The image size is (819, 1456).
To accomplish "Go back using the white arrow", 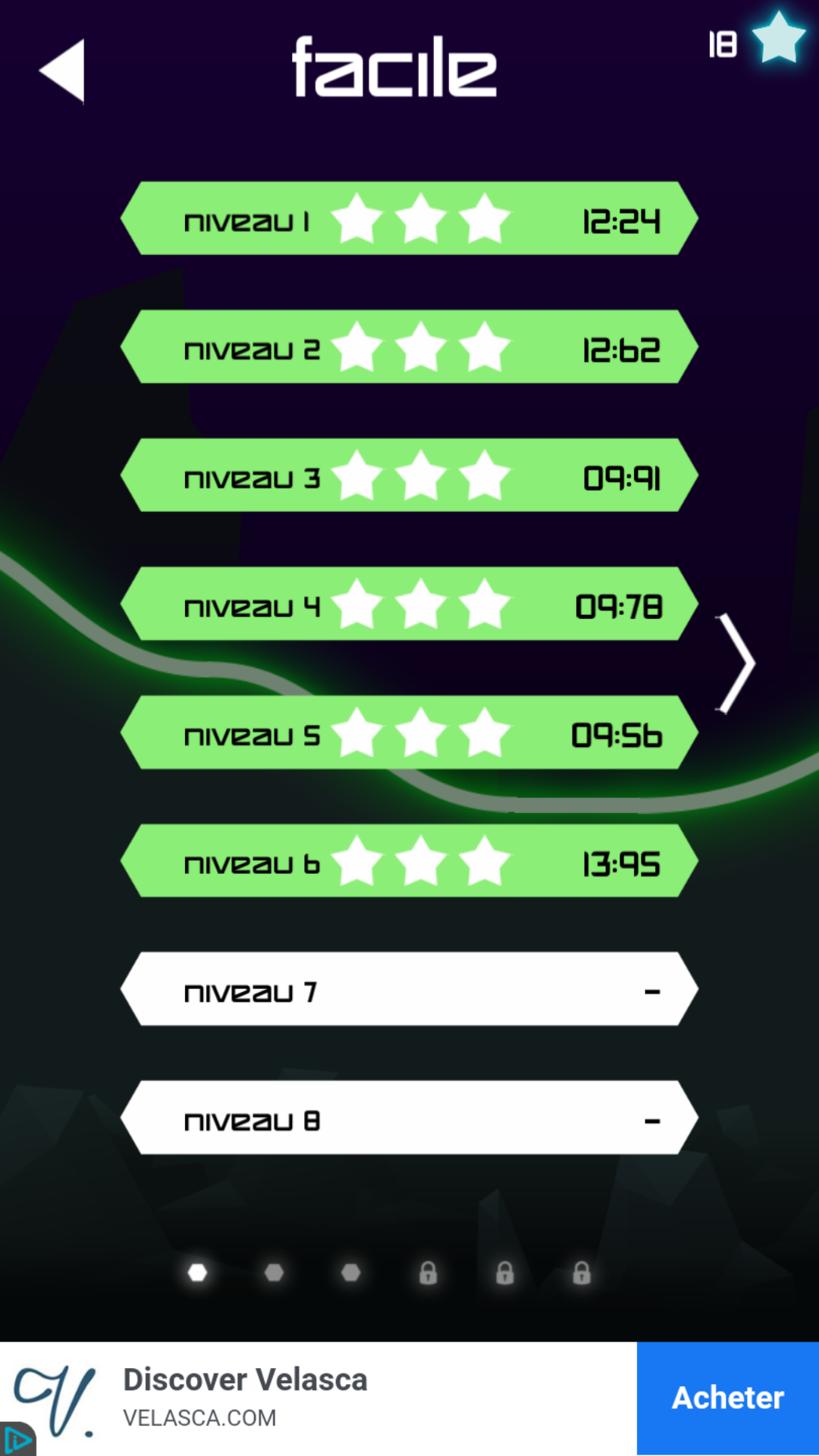I will click(62, 71).
